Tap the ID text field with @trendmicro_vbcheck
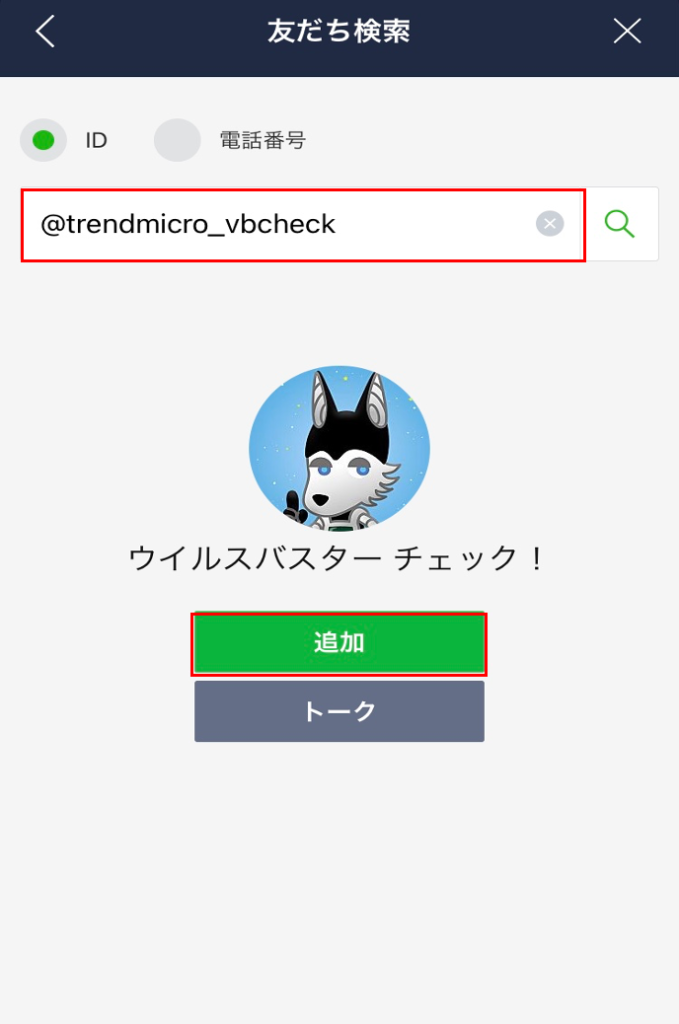The height and width of the screenshot is (1024, 679). click(x=280, y=225)
